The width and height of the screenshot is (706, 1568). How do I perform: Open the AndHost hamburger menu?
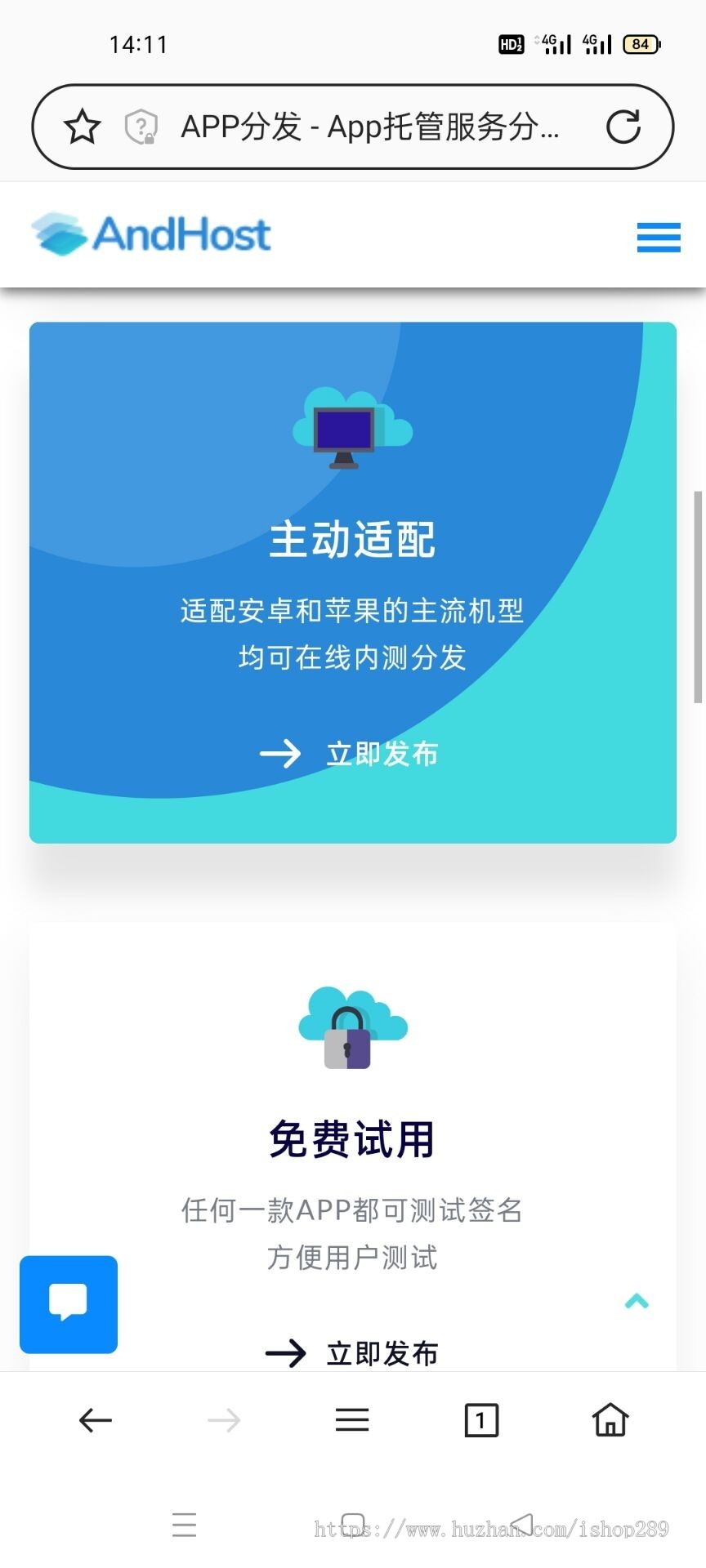(658, 237)
